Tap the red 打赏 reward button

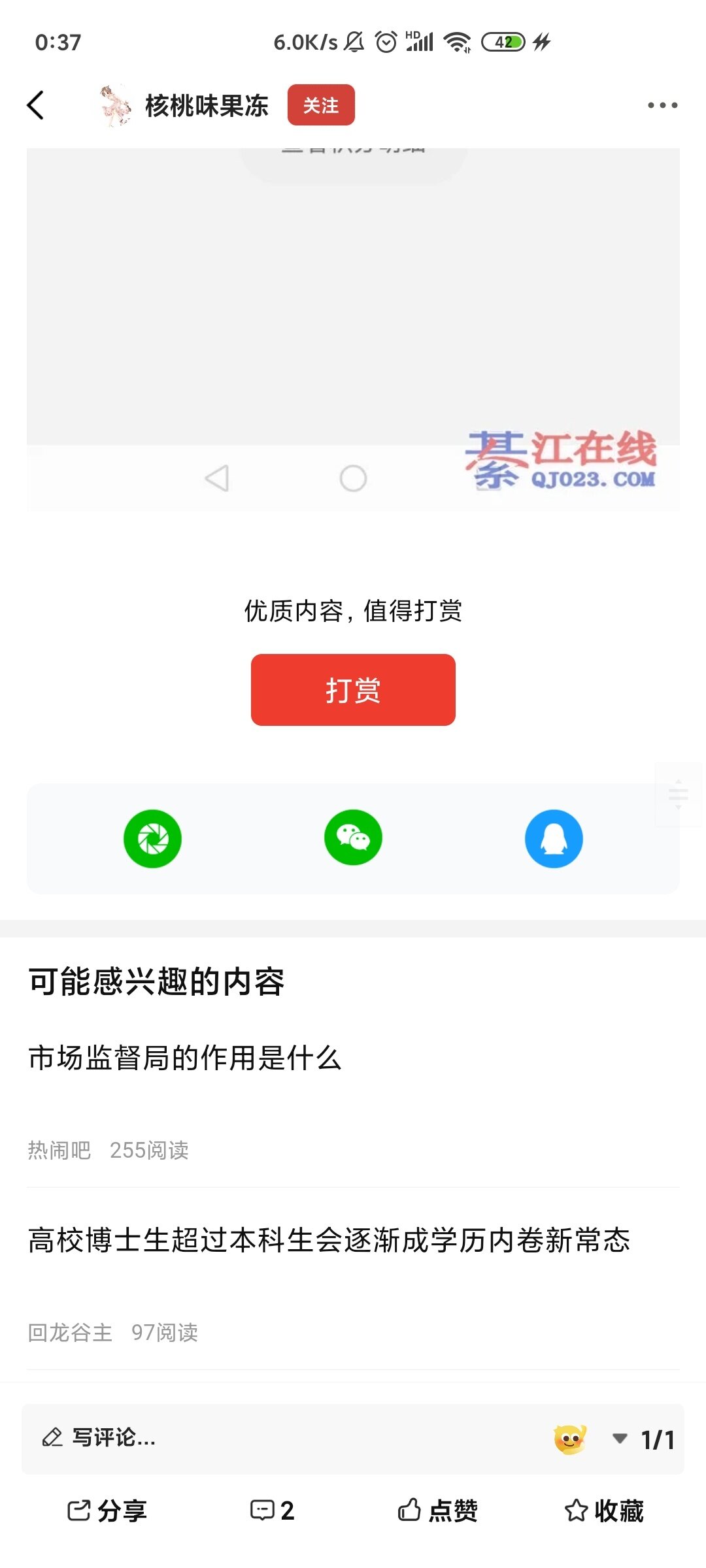[x=353, y=689]
